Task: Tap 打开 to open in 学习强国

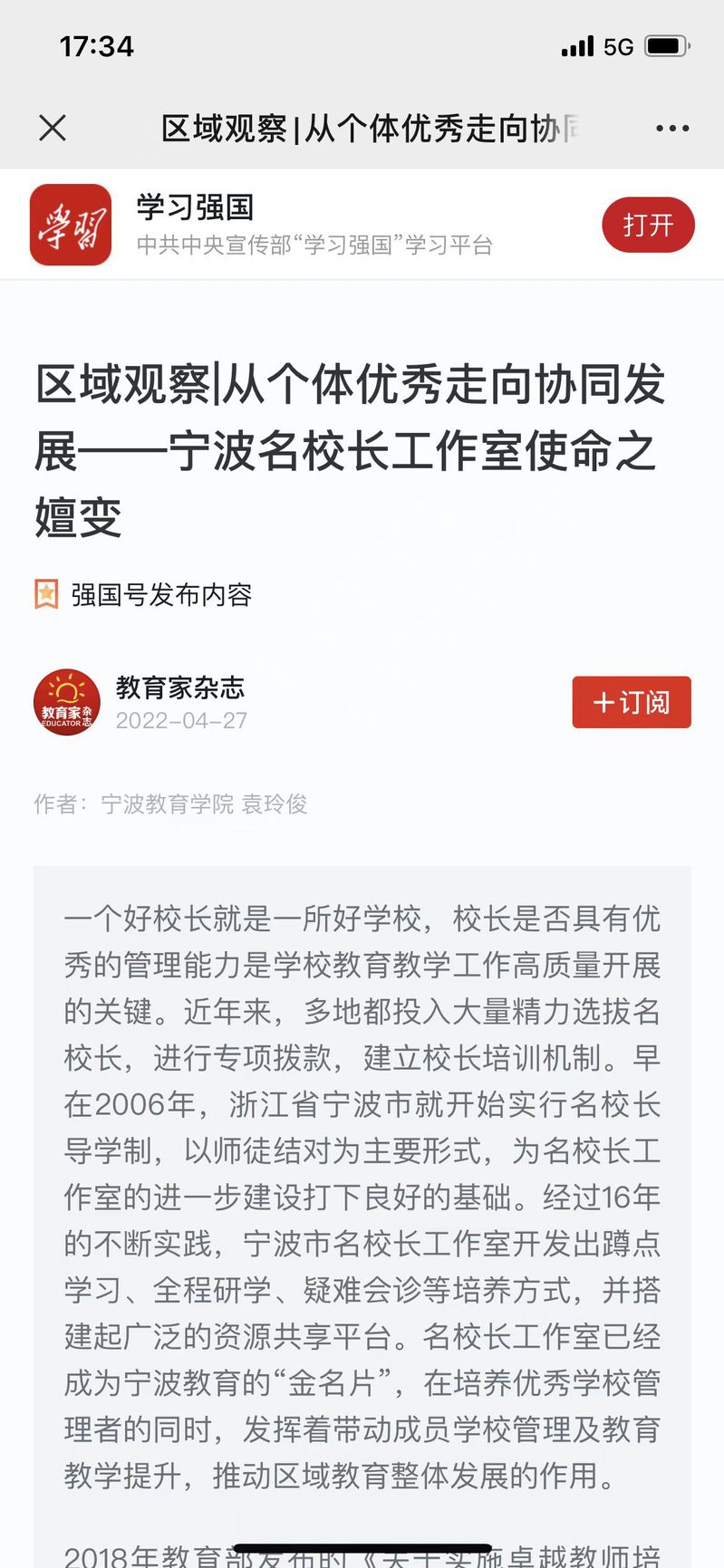Action: pyautogui.click(x=648, y=225)
